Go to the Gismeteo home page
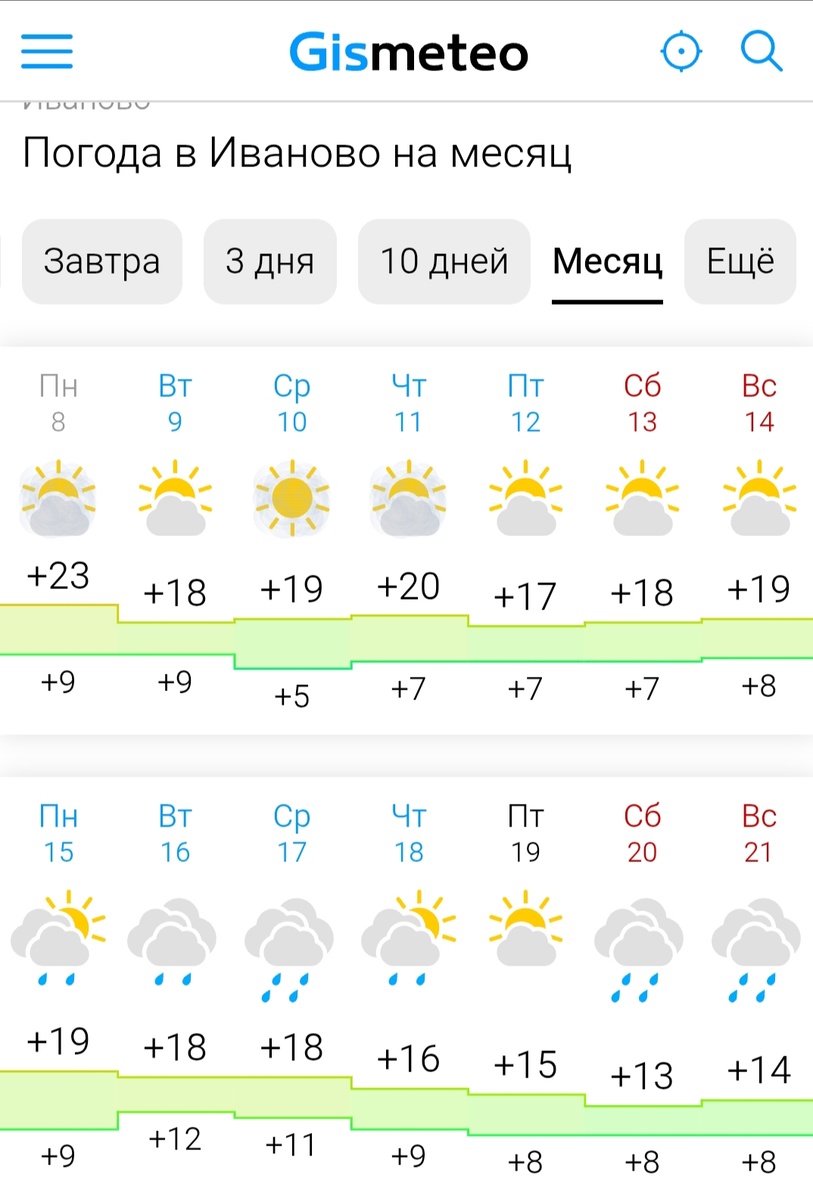Image resolution: width=813 pixels, height=1200 pixels. [x=408, y=52]
